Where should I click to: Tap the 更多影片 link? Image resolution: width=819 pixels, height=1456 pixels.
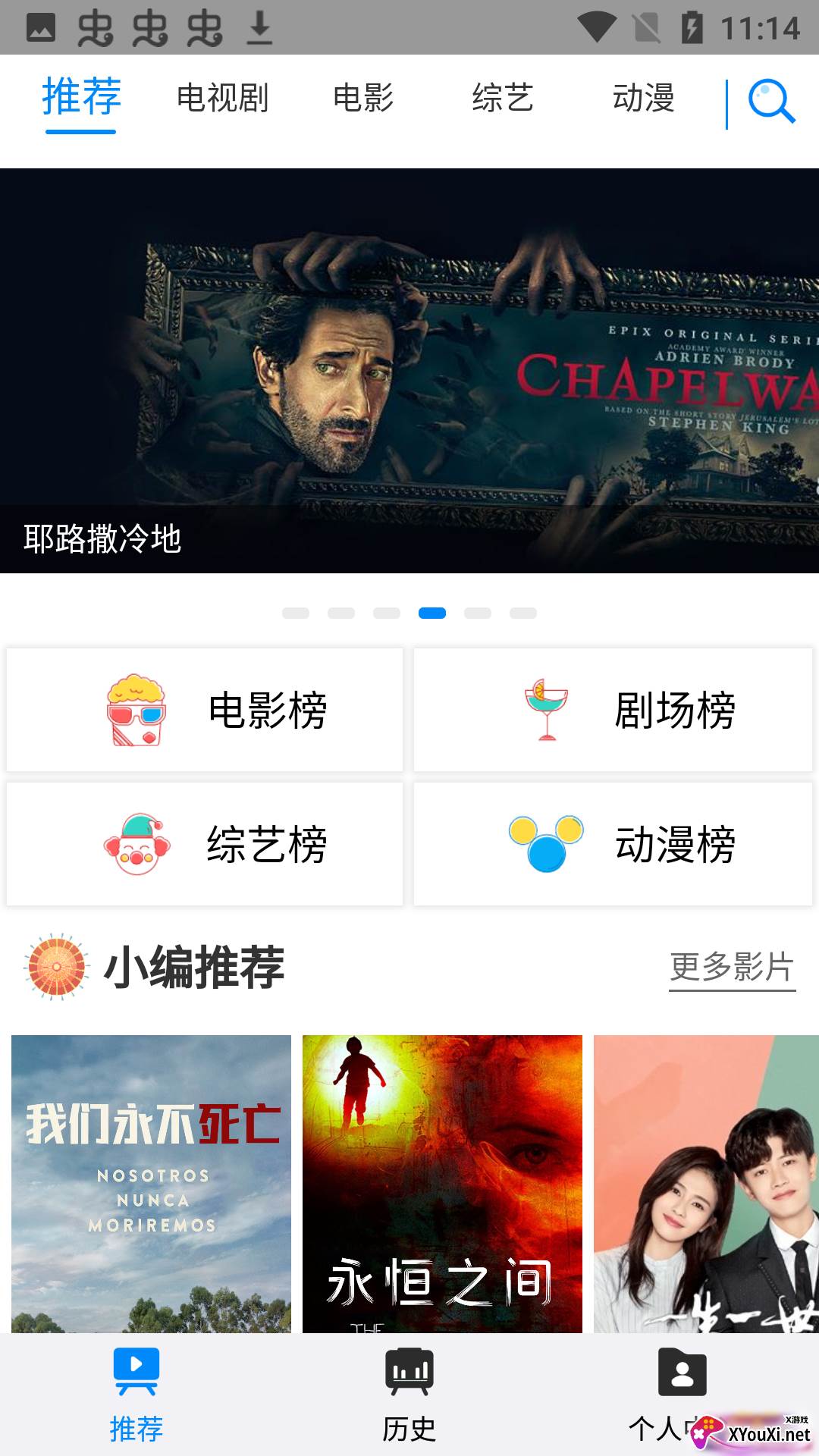coord(732,968)
